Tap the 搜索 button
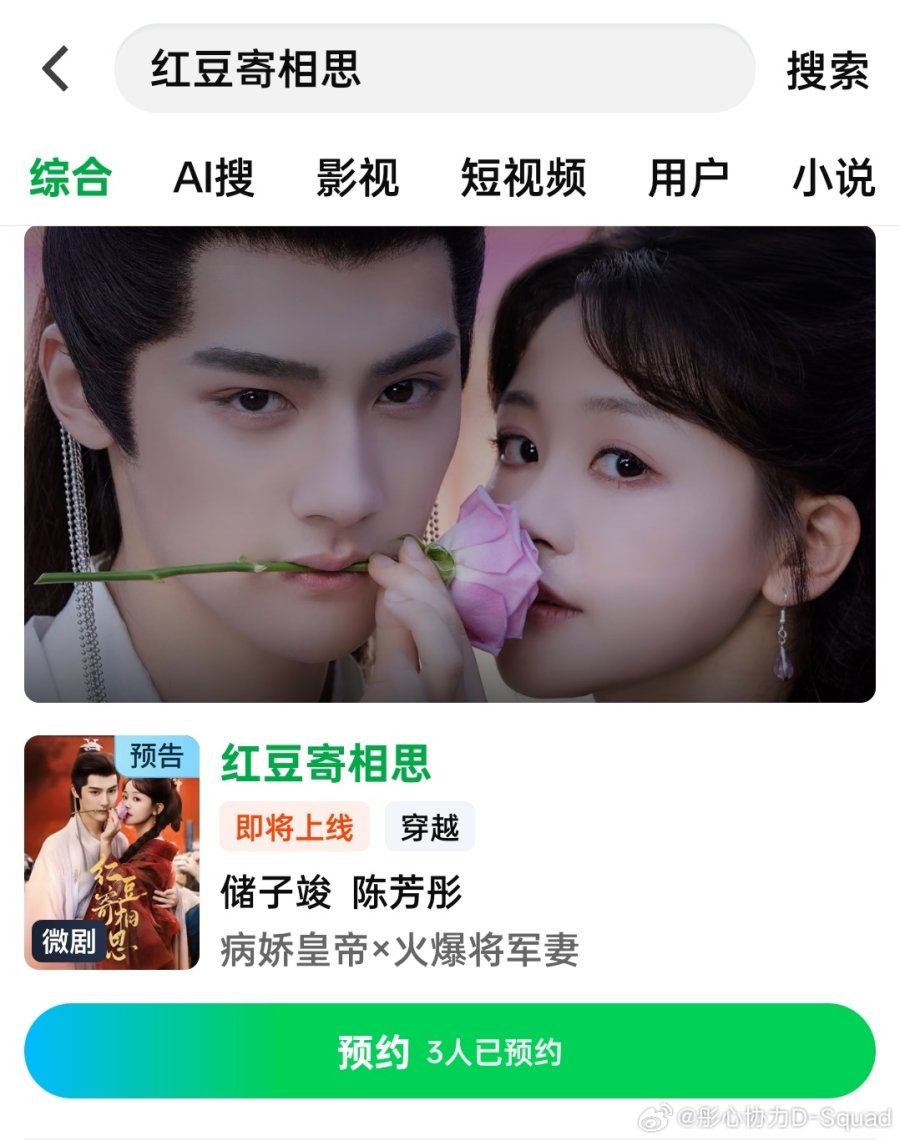This screenshot has height=1141, width=900. coord(827,70)
